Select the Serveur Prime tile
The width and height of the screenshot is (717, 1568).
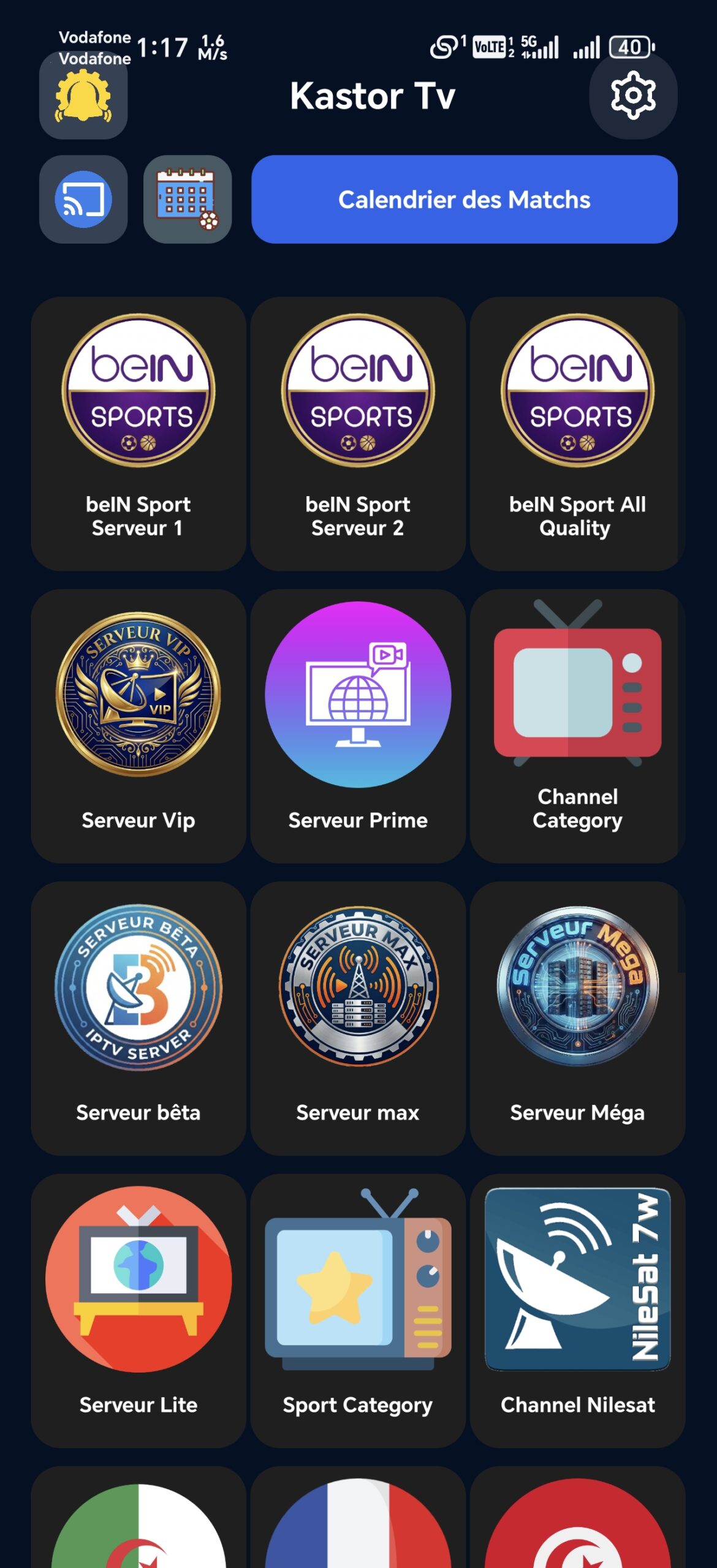pyautogui.click(x=358, y=723)
